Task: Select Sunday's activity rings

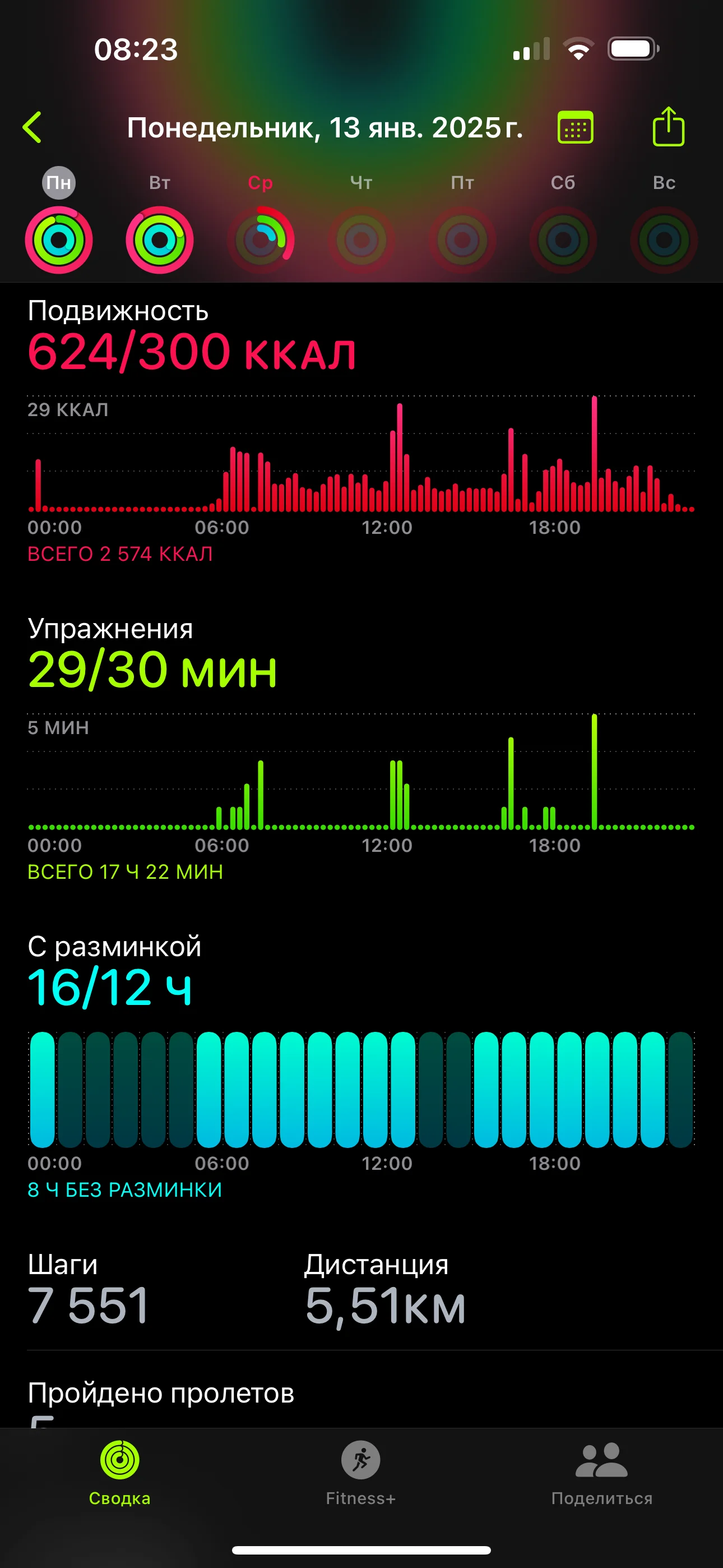Action: 664,239
